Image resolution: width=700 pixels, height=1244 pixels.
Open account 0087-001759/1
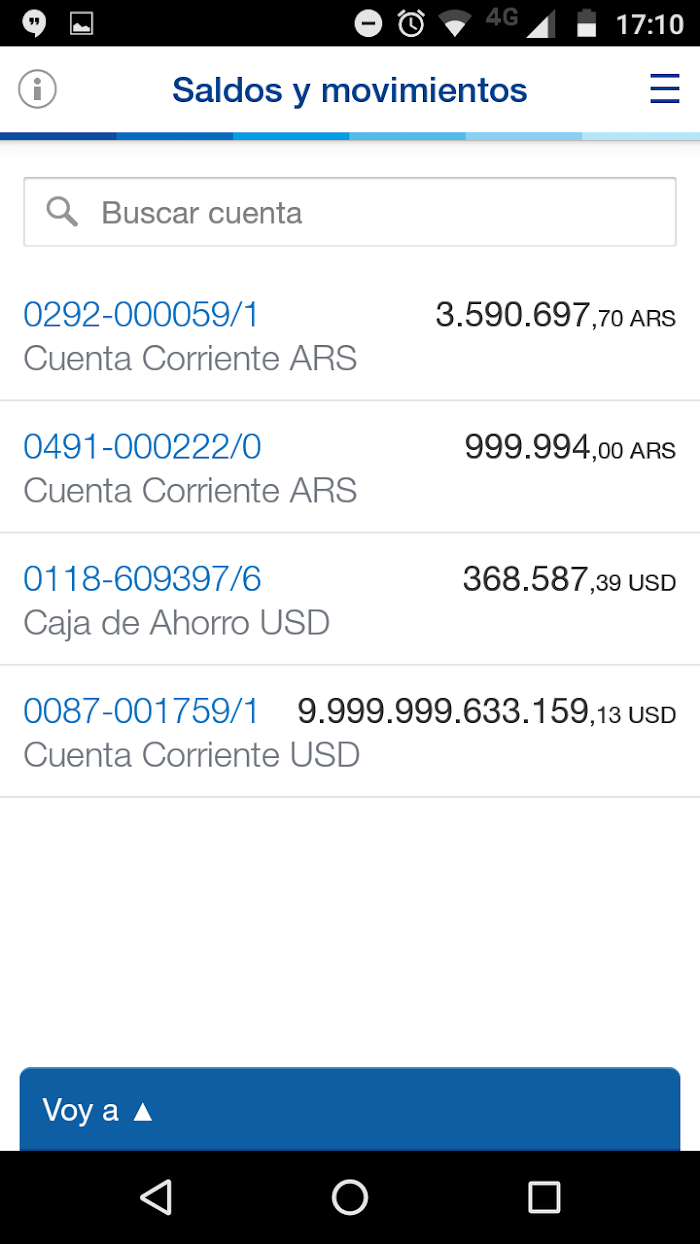coord(350,731)
